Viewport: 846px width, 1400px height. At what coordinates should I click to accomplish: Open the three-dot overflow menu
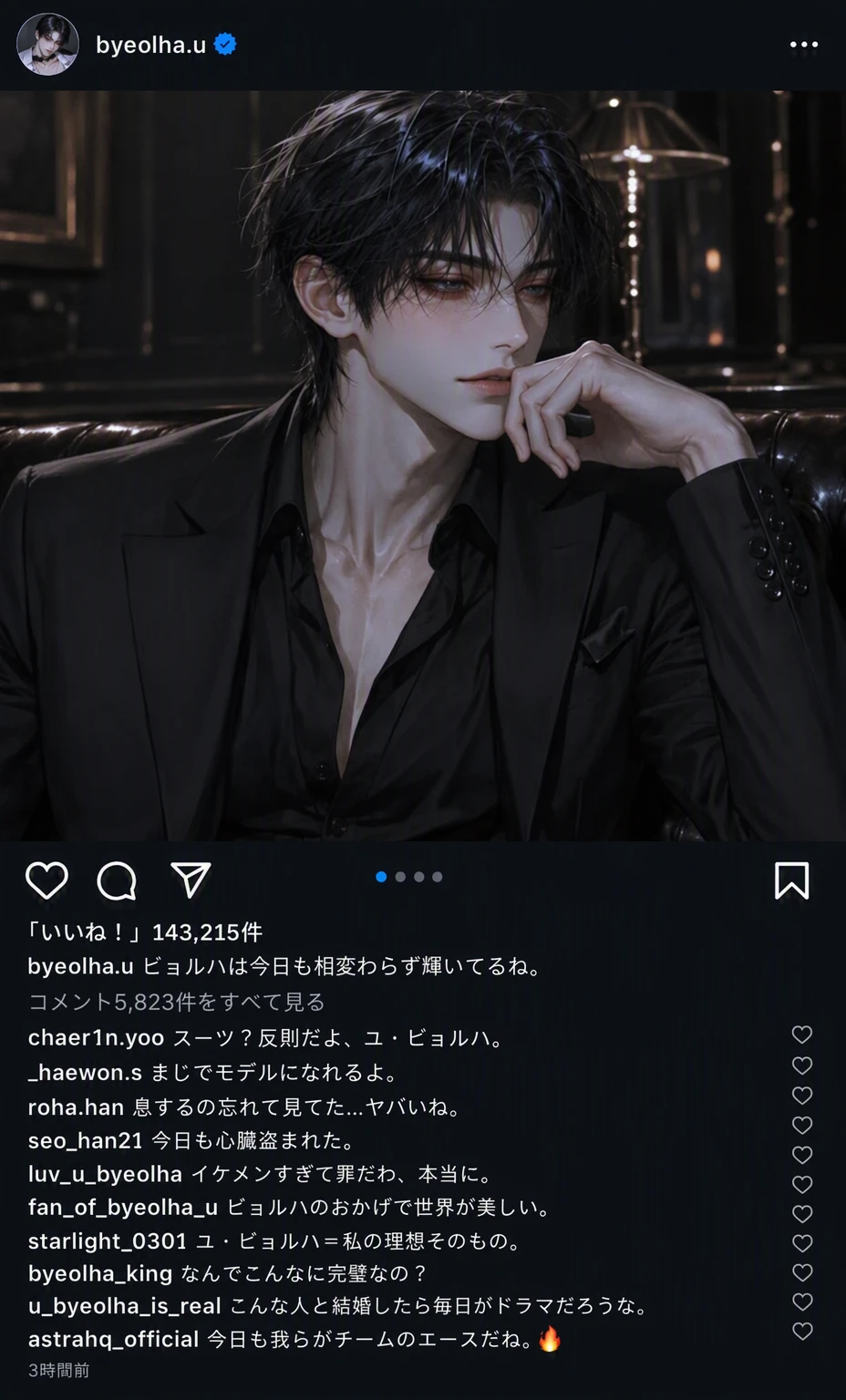803,45
